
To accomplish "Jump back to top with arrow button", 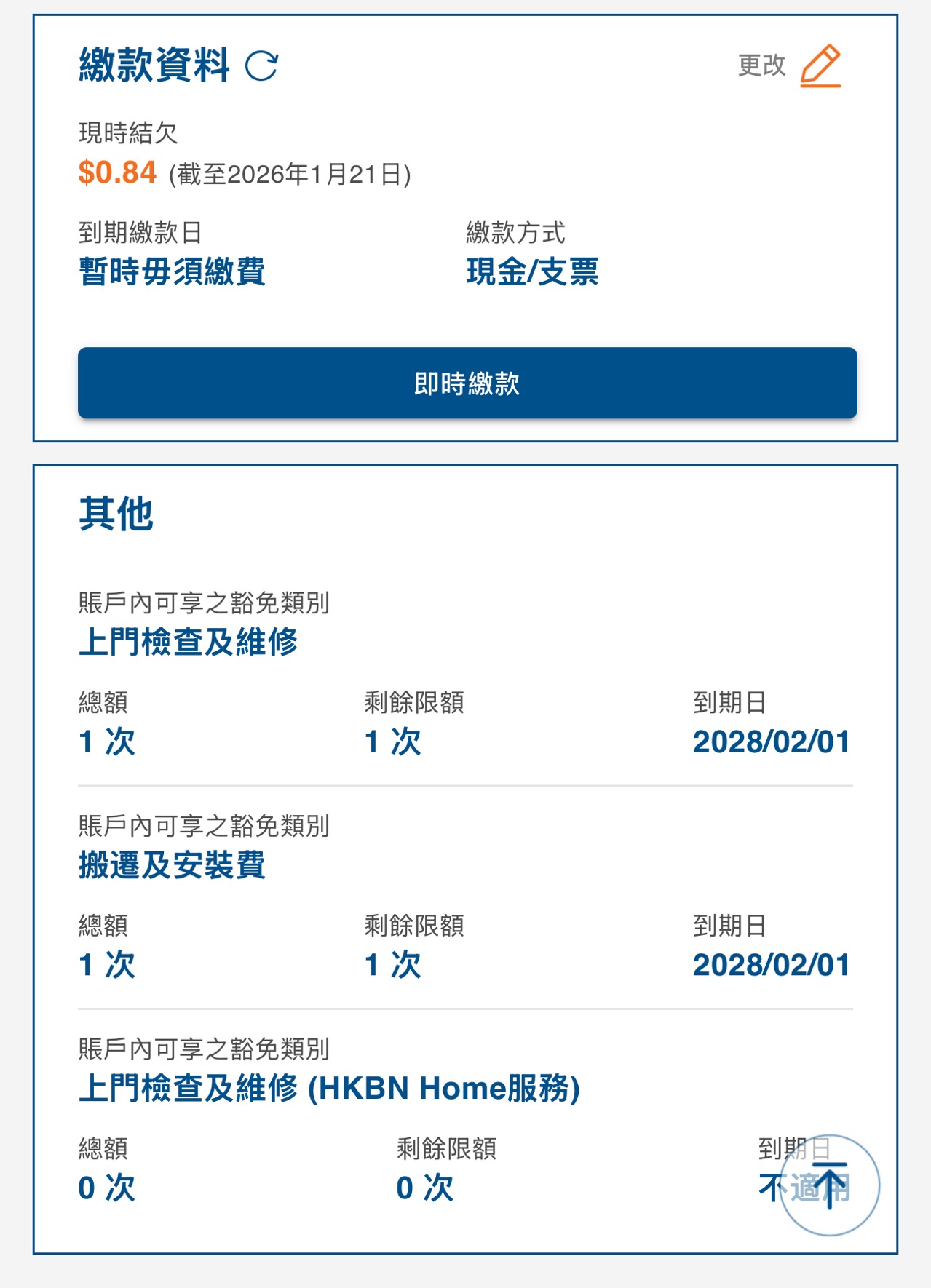I will [829, 1185].
